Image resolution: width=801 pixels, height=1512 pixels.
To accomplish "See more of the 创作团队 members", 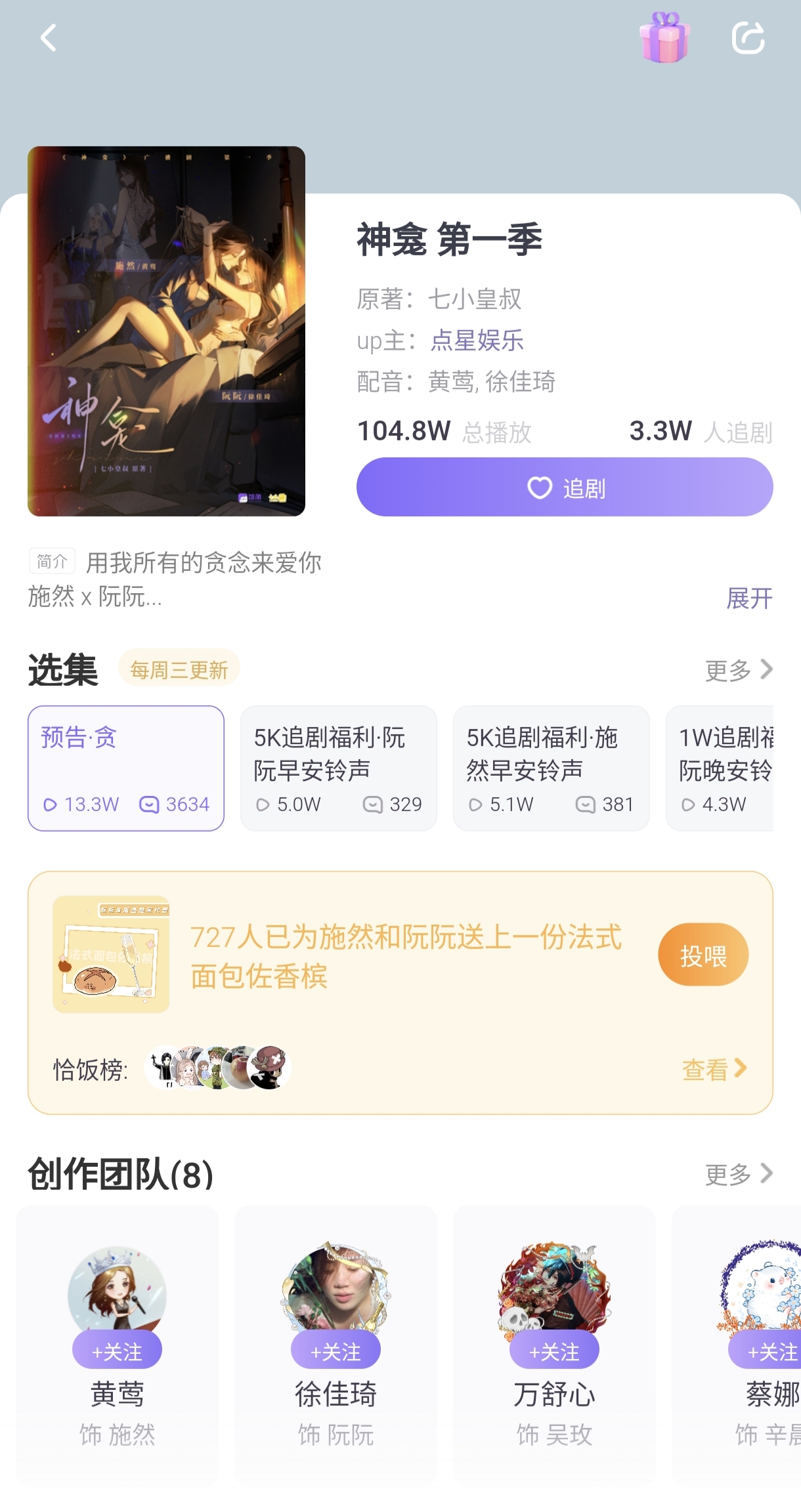I will tap(739, 1174).
